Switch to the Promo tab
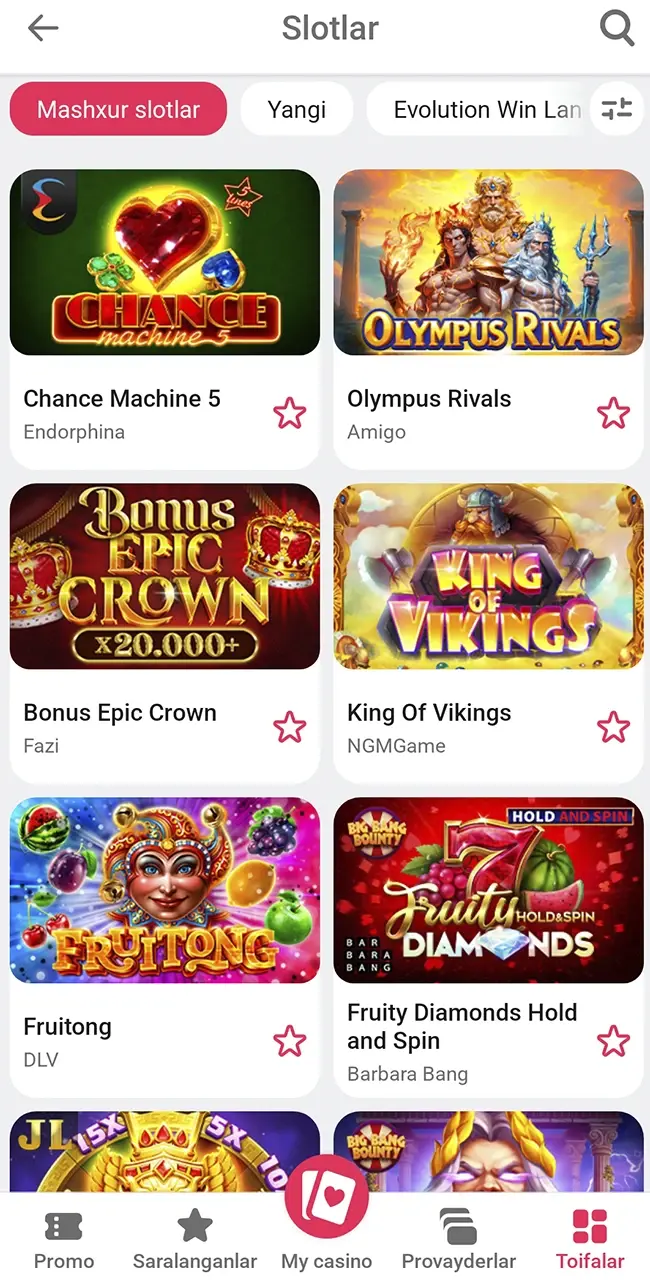The image size is (650, 1280). point(64,1240)
